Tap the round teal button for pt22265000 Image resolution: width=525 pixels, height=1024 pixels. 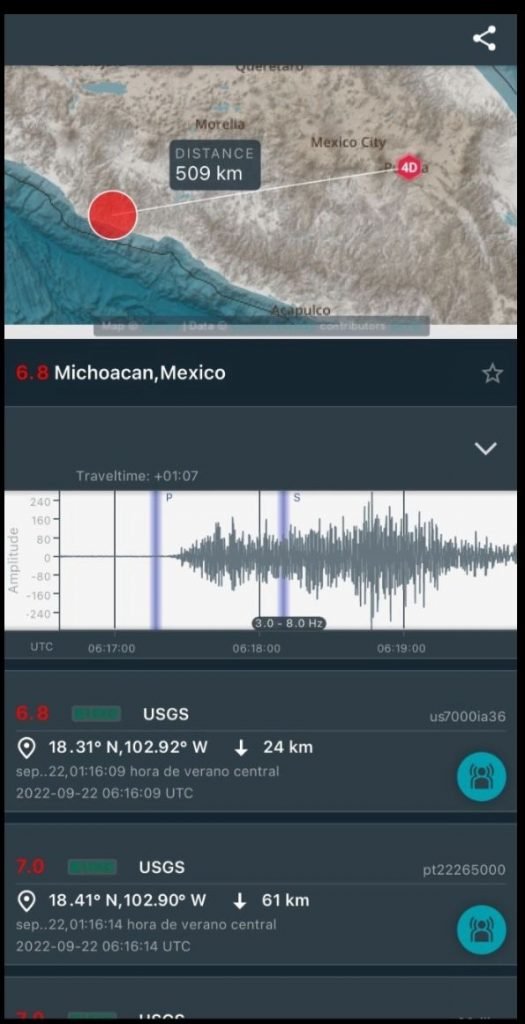coord(481,929)
